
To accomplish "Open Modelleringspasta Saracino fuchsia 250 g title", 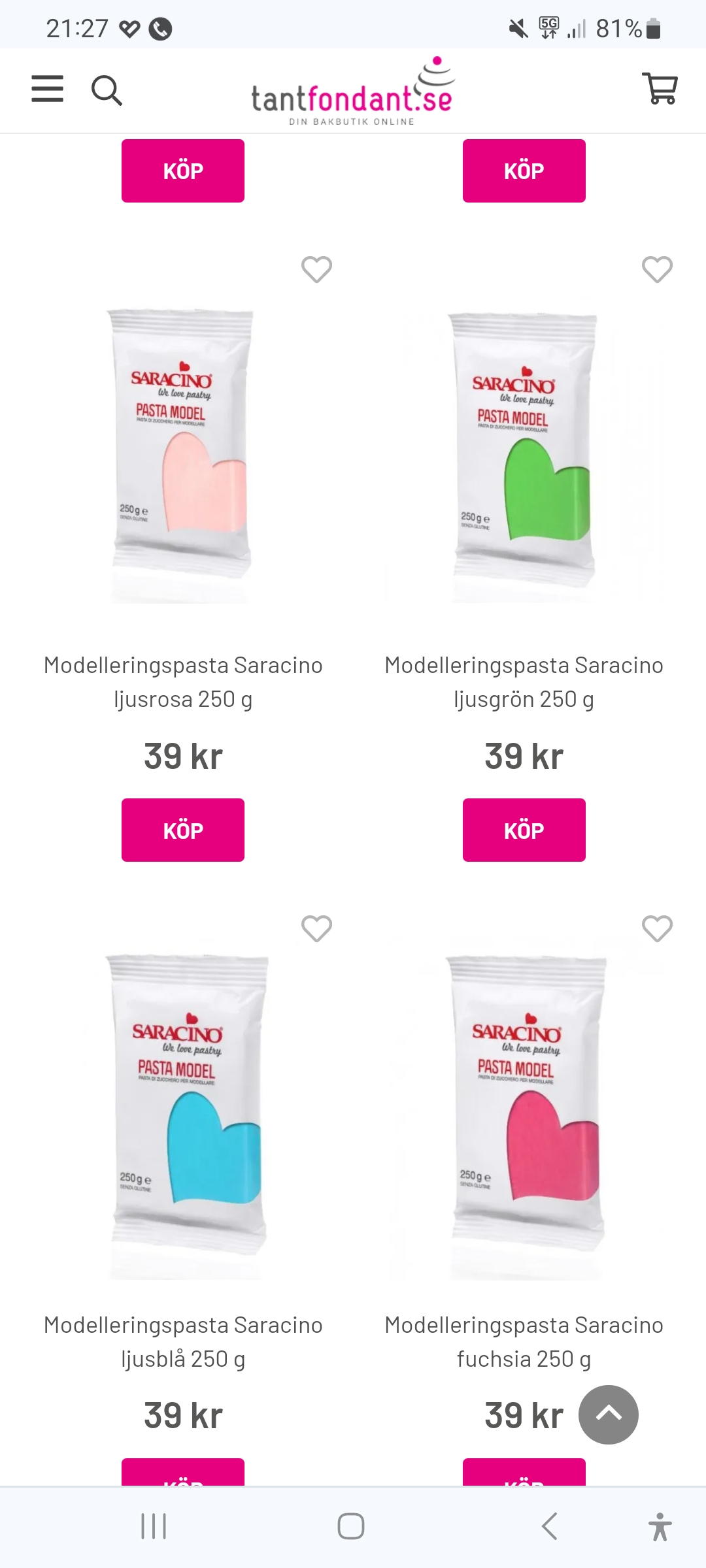I will (x=524, y=1341).
